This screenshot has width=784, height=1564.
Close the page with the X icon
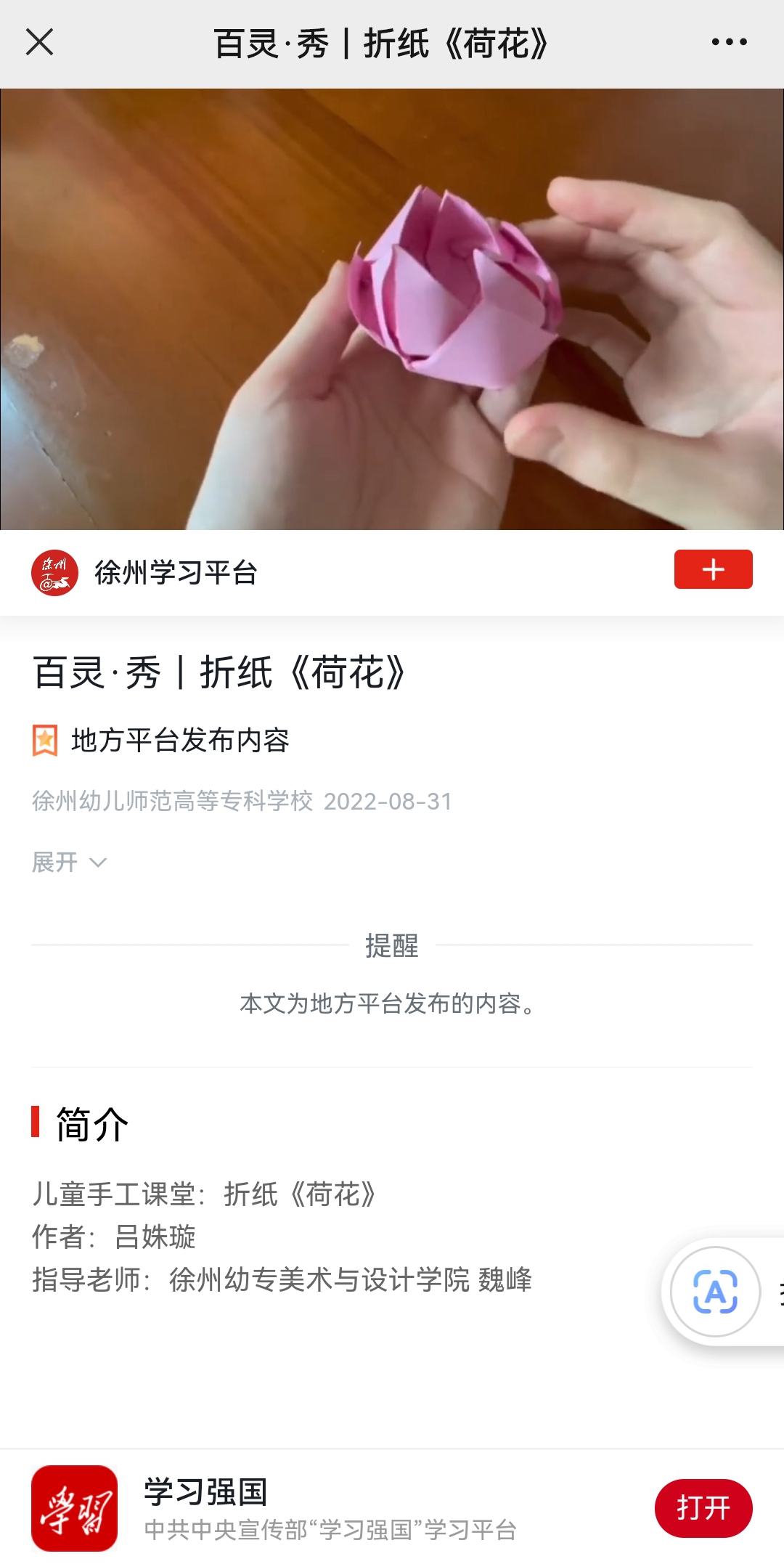39,42
